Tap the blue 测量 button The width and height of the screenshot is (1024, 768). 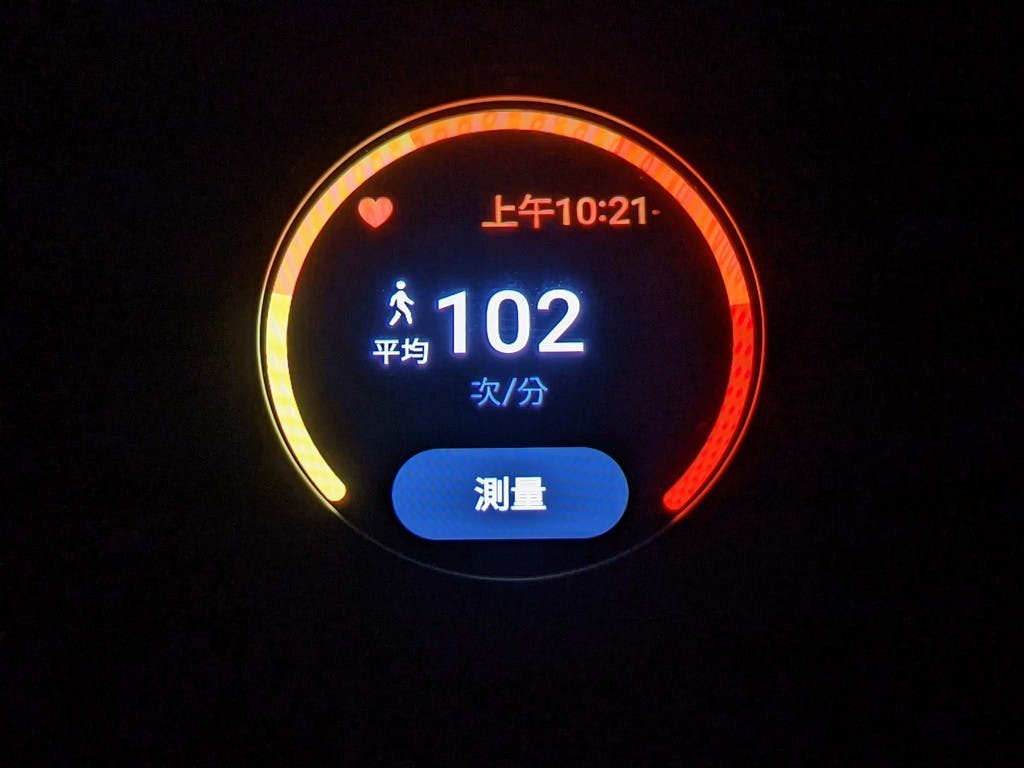click(510, 494)
